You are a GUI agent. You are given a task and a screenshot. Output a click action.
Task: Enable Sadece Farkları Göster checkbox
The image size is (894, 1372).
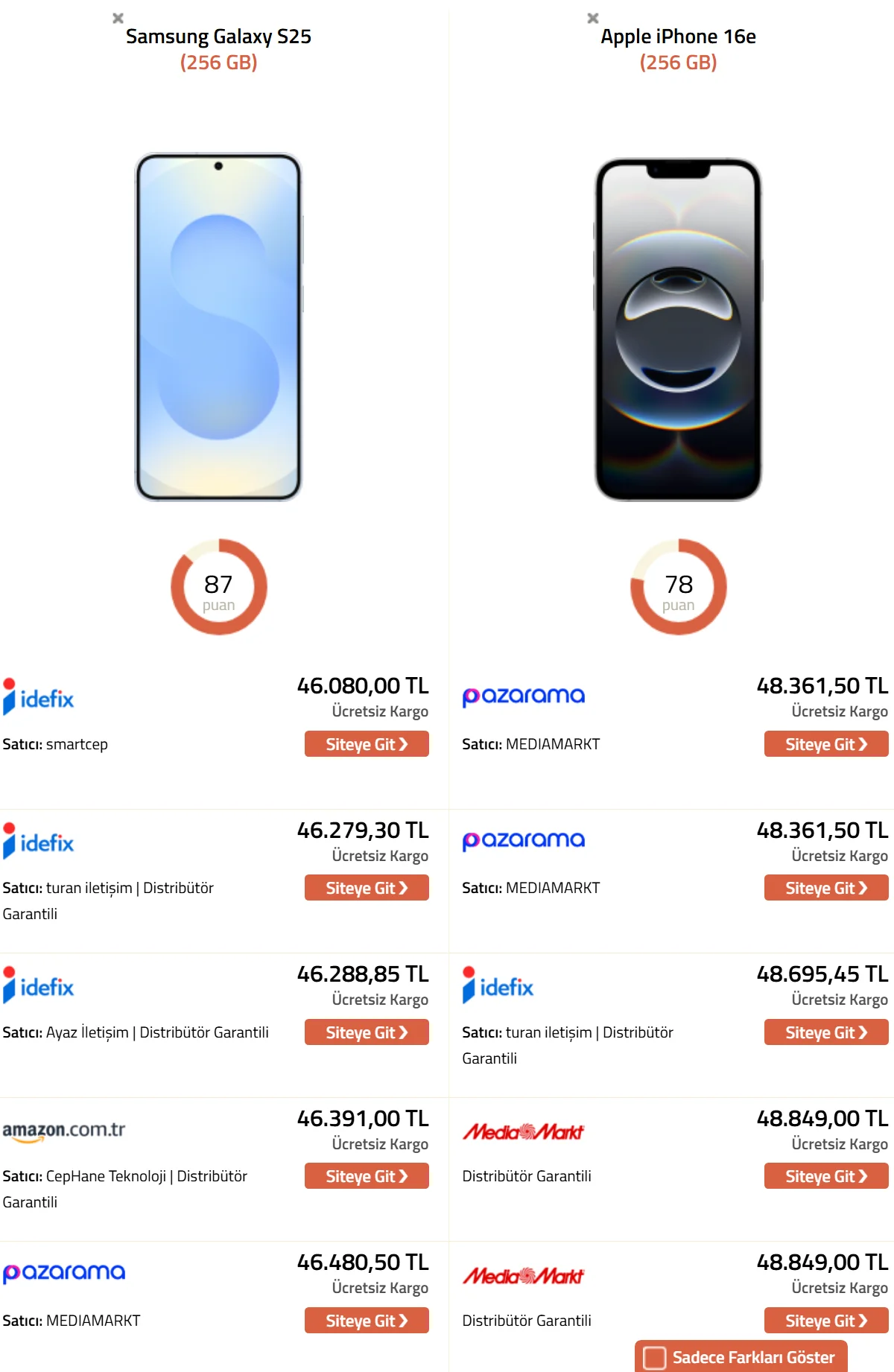(655, 1357)
